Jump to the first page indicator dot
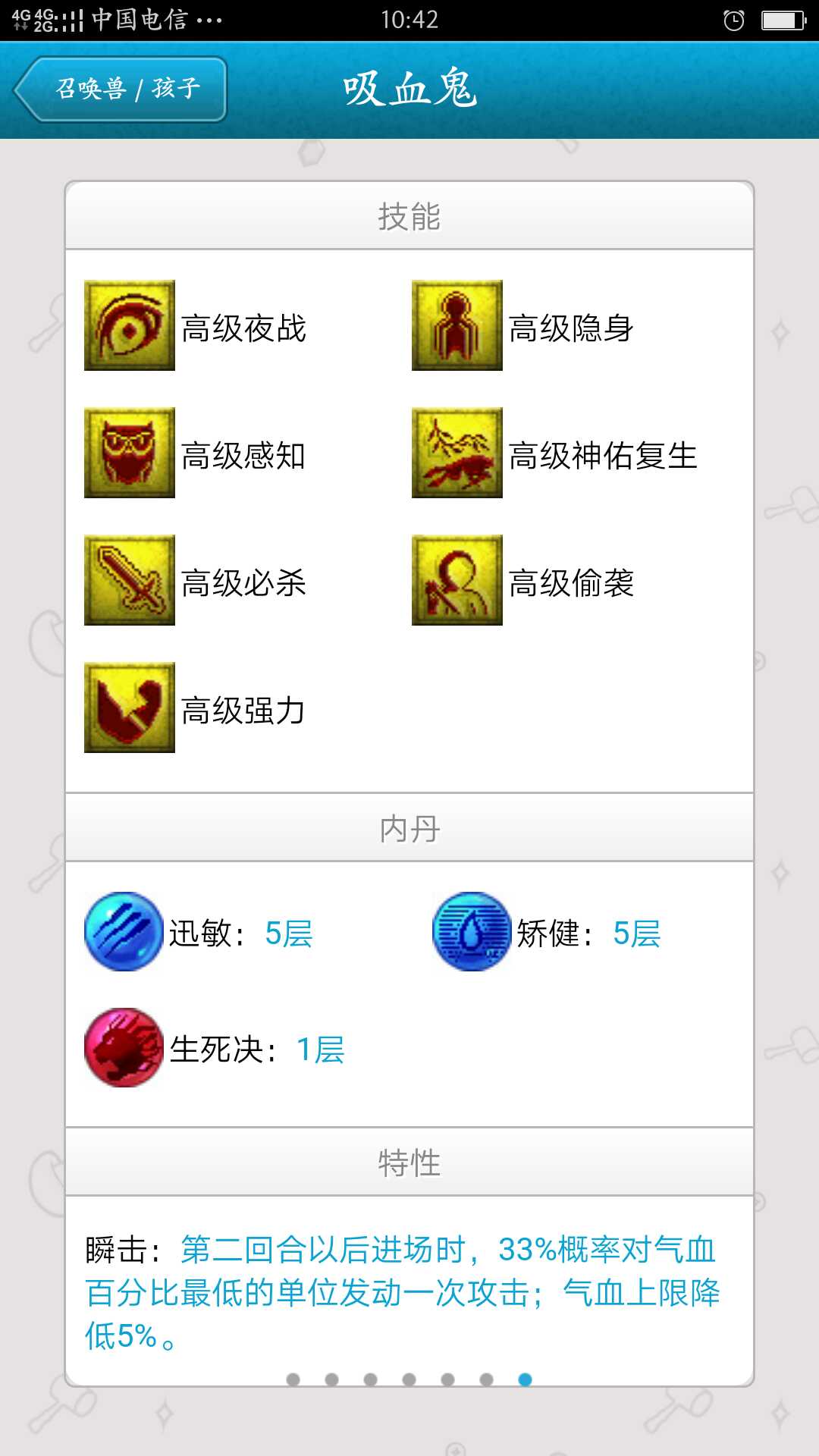The width and height of the screenshot is (819, 1456). pos(293,1379)
